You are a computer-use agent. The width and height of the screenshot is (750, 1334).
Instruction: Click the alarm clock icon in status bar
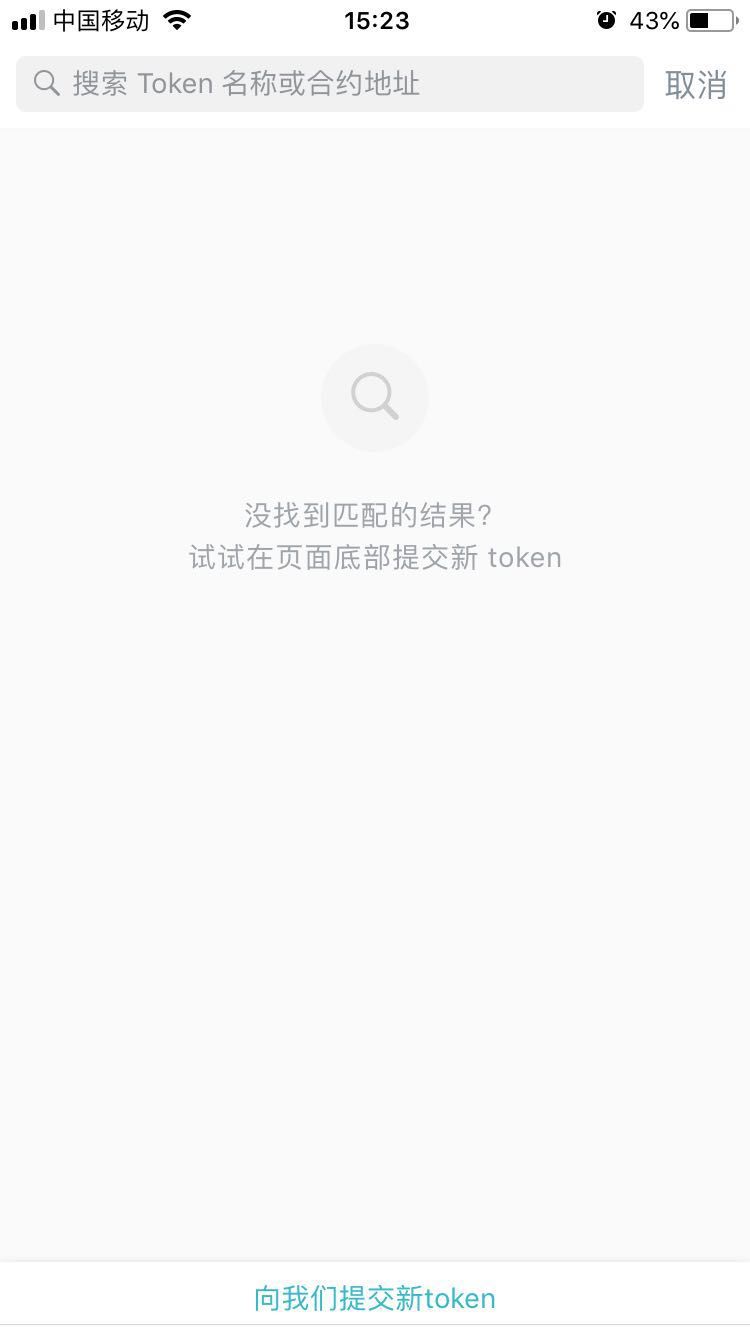607,19
